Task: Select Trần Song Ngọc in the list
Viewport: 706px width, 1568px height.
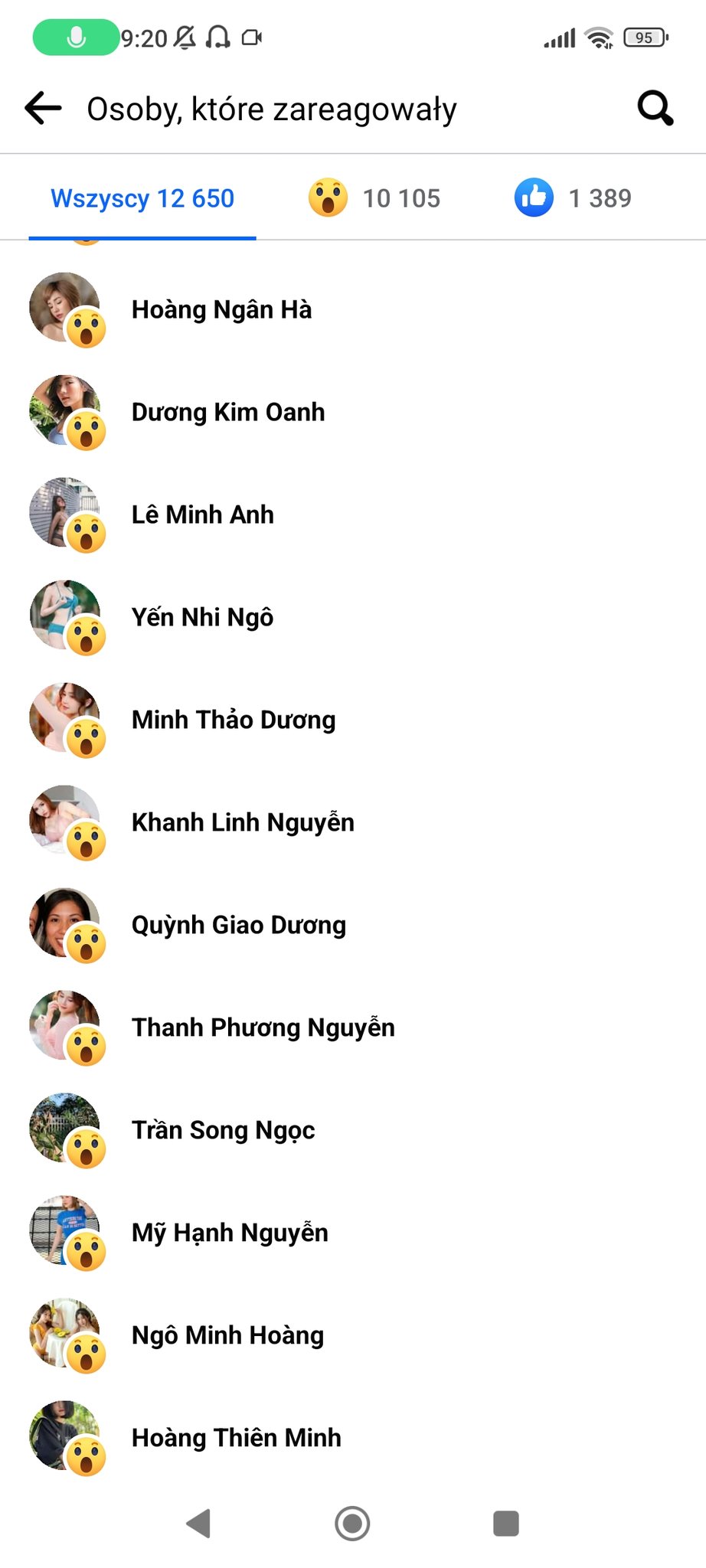Action: click(x=223, y=1131)
